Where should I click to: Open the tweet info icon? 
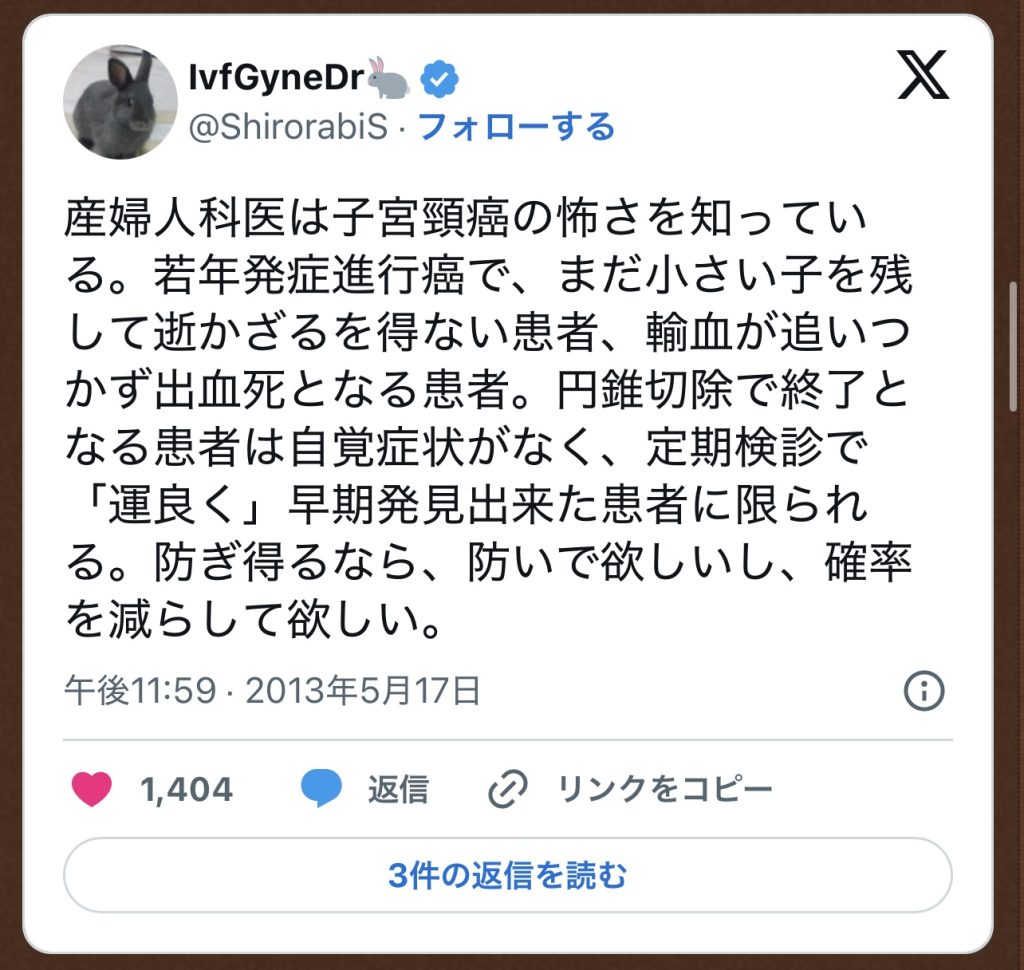924,690
